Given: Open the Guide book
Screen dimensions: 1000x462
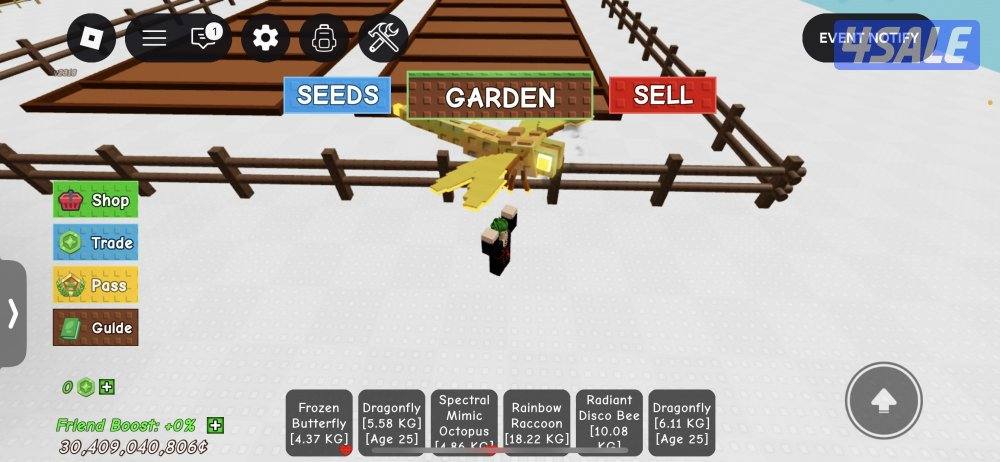Looking at the screenshot, I should pyautogui.click(x=96, y=328).
